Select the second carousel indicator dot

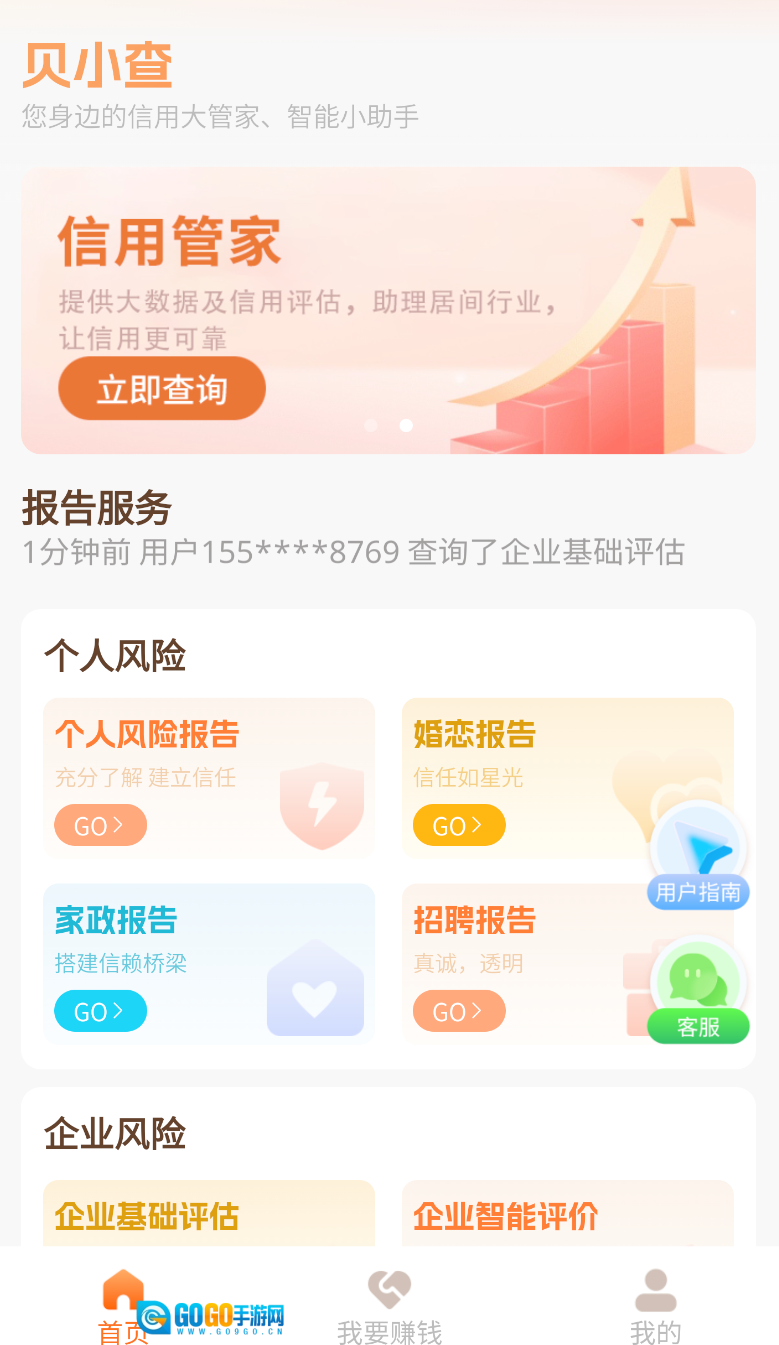point(406,425)
